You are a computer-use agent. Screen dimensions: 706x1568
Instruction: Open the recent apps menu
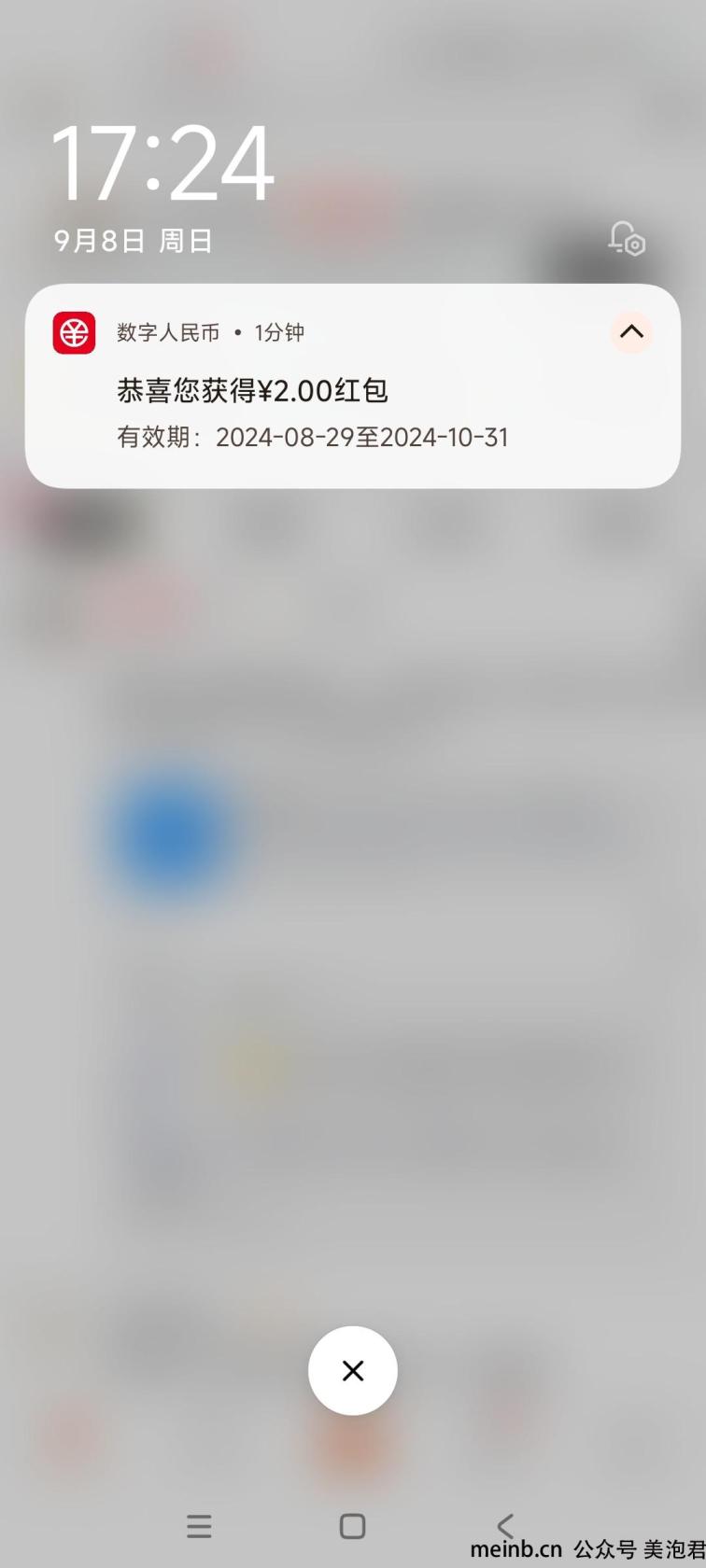(x=199, y=1526)
